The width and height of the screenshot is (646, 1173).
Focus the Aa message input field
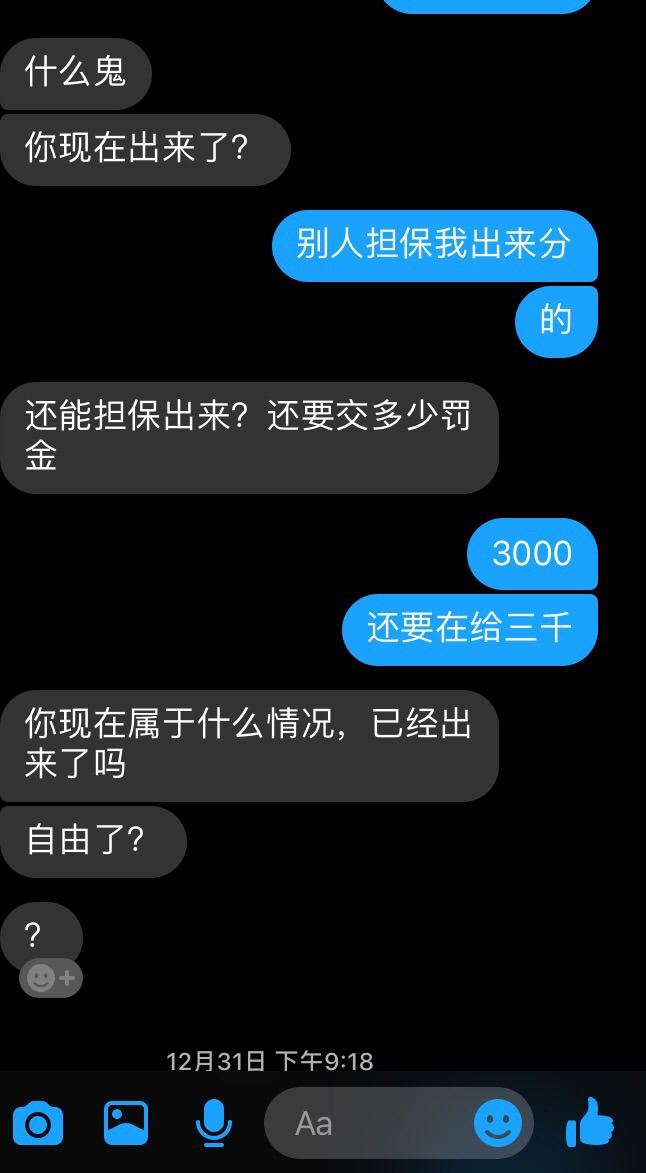[370, 1124]
